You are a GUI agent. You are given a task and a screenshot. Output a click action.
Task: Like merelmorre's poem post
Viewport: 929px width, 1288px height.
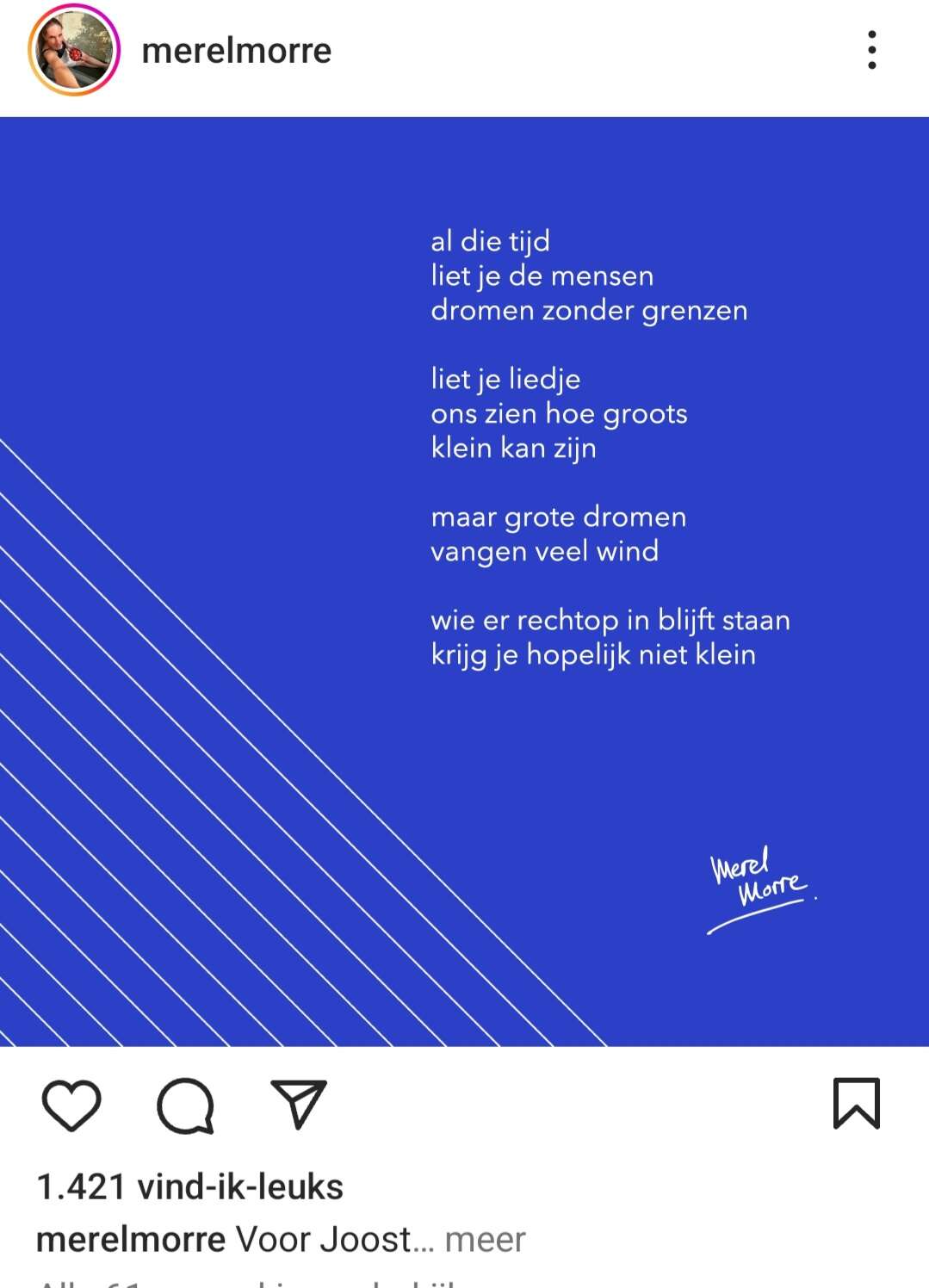click(71, 1104)
